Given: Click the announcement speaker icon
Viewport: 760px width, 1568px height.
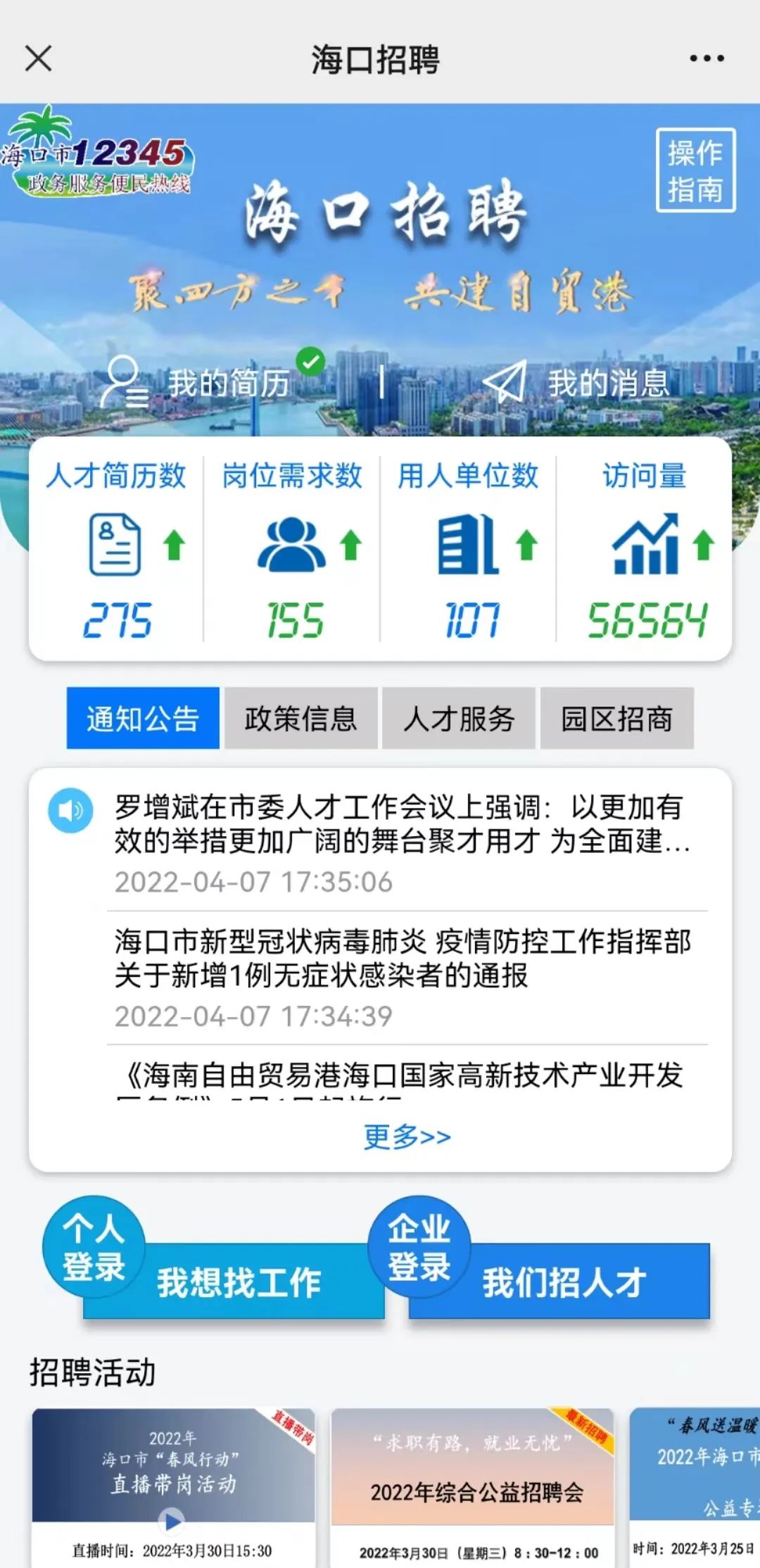Looking at the screenshot, I should pos(70,811).
